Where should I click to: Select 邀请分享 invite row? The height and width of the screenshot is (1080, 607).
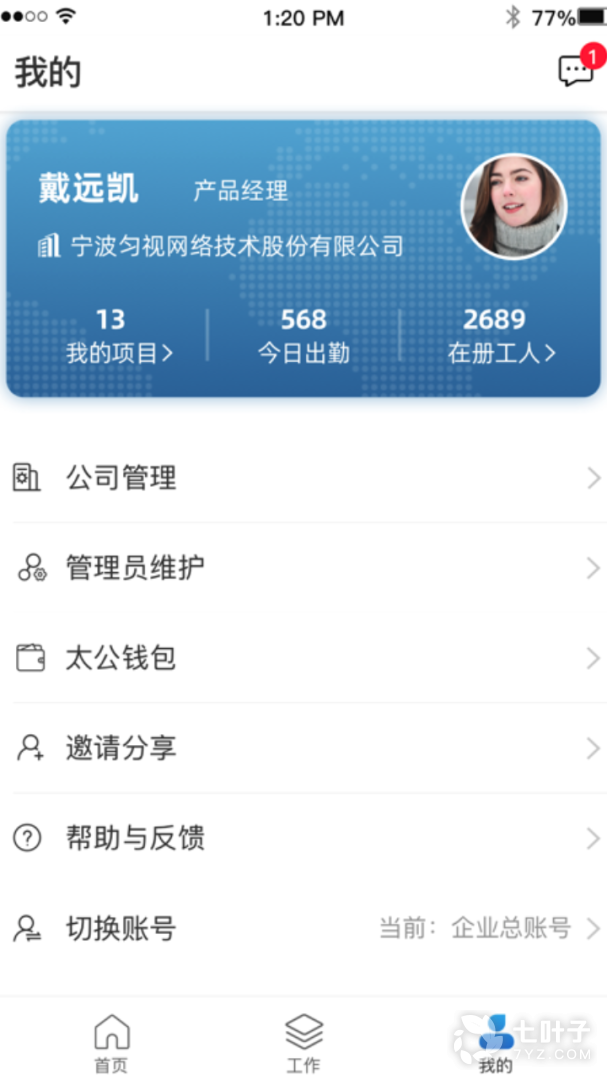pyautogui.click(x=303, y=748)
